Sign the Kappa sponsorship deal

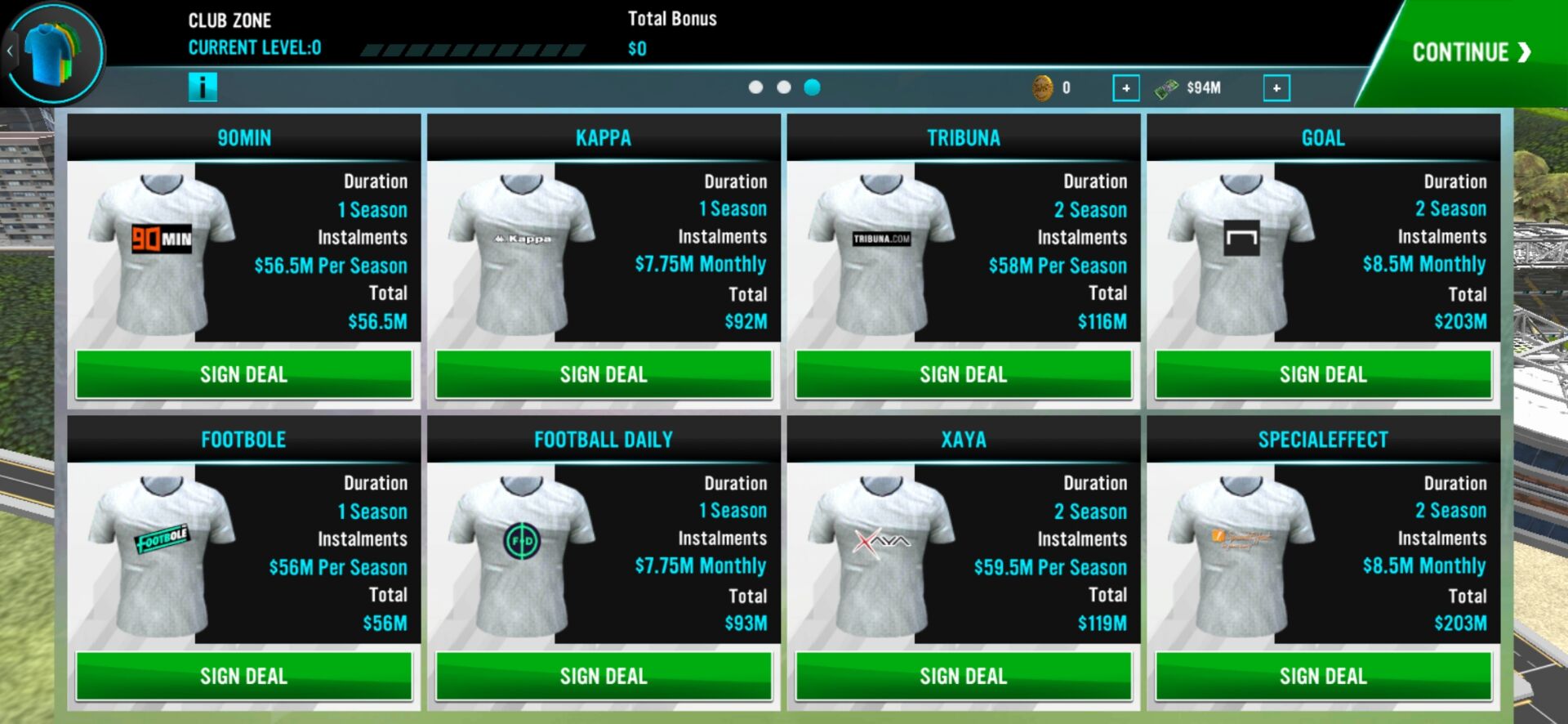coord(604,374)
